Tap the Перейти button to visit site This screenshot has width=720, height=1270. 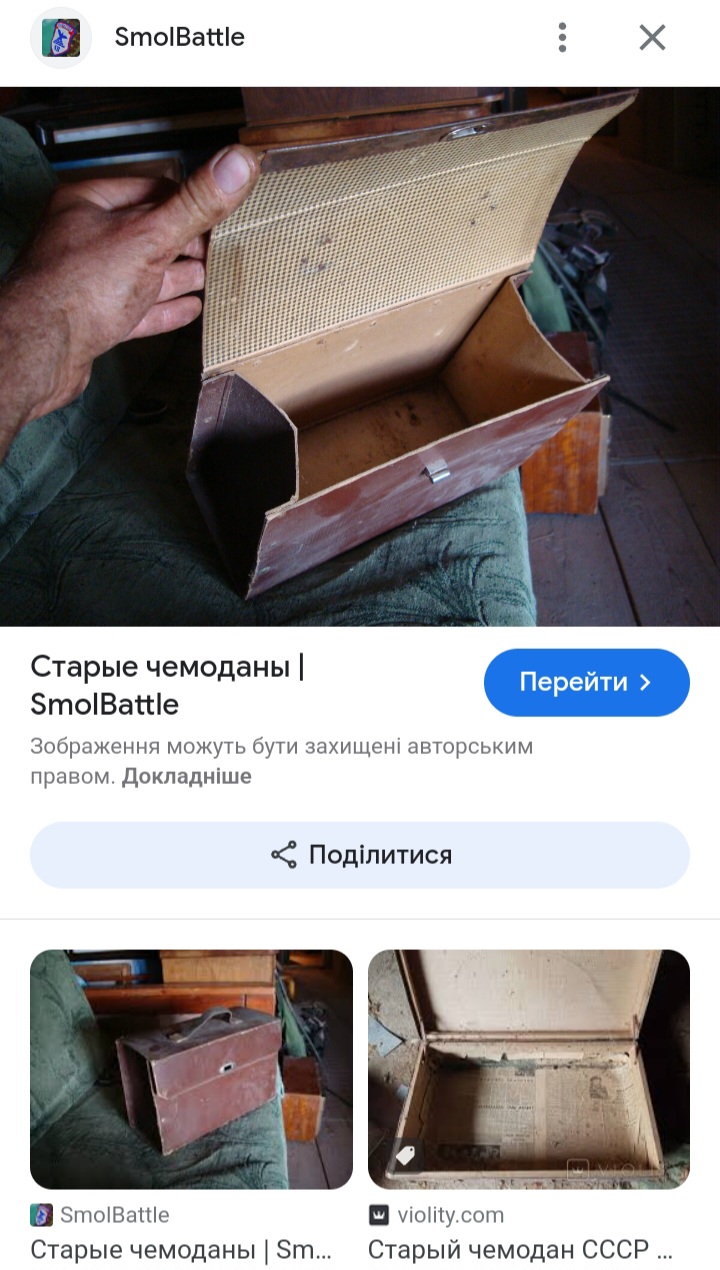click(587, 683)
